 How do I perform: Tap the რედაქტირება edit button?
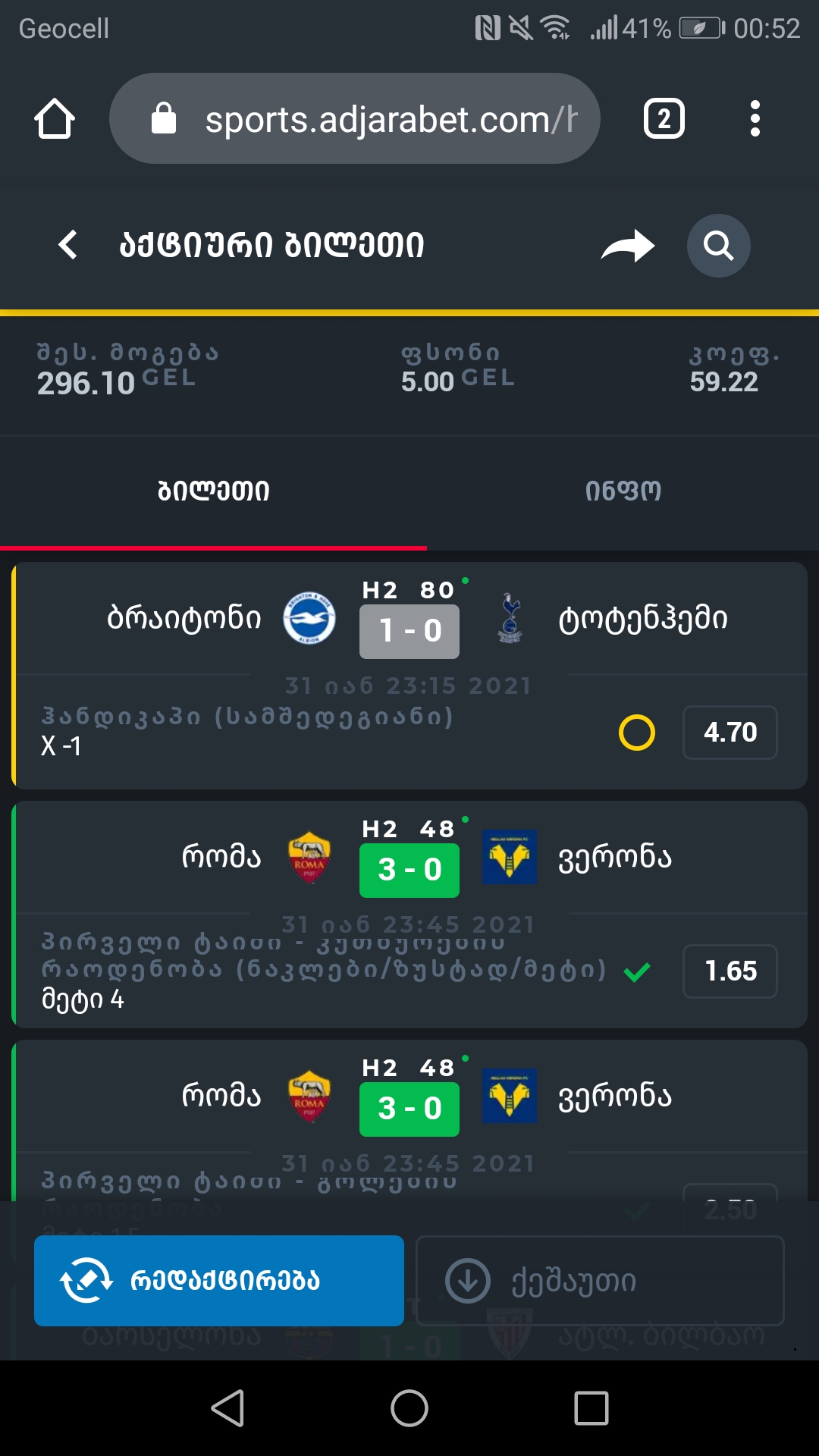tap(219, 1281)
